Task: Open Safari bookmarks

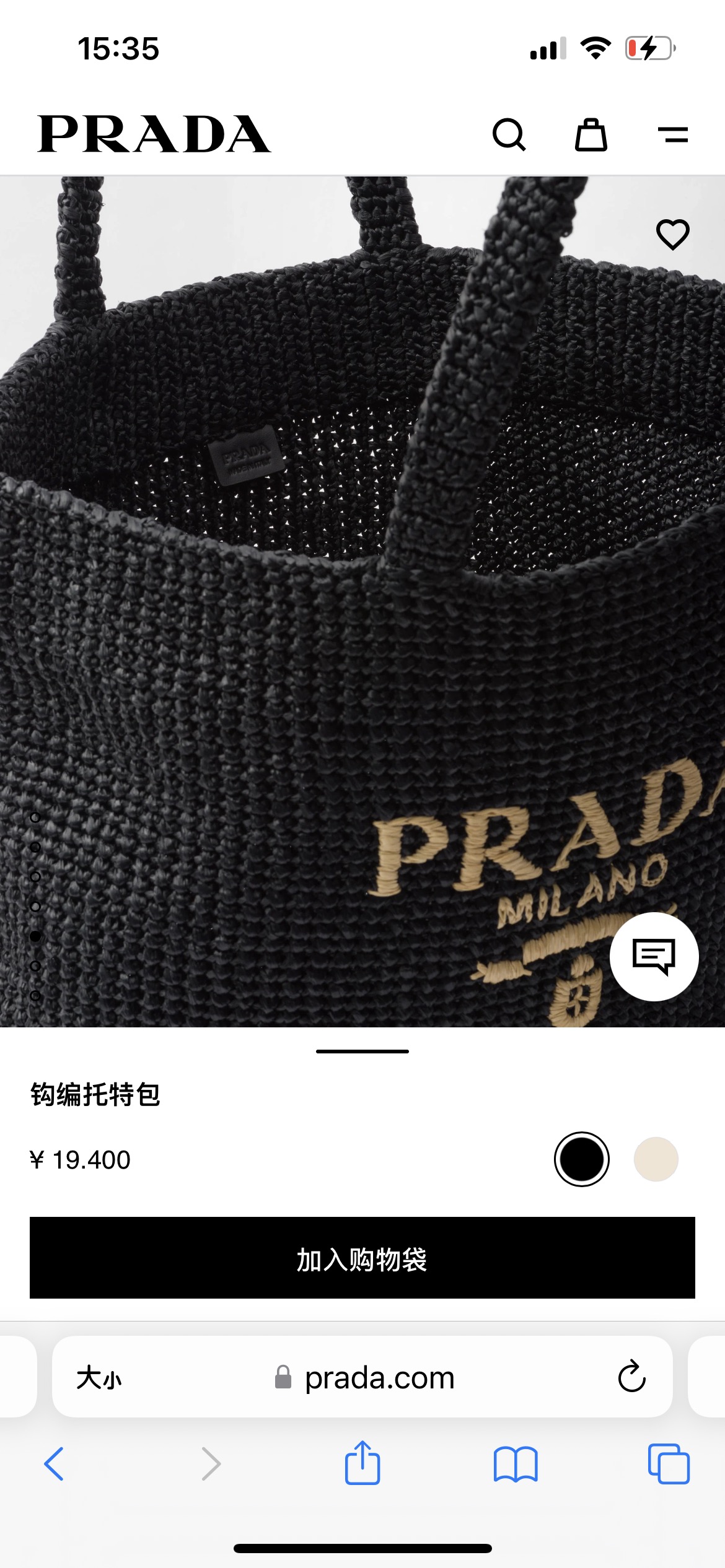Action: pos(516,1464)
